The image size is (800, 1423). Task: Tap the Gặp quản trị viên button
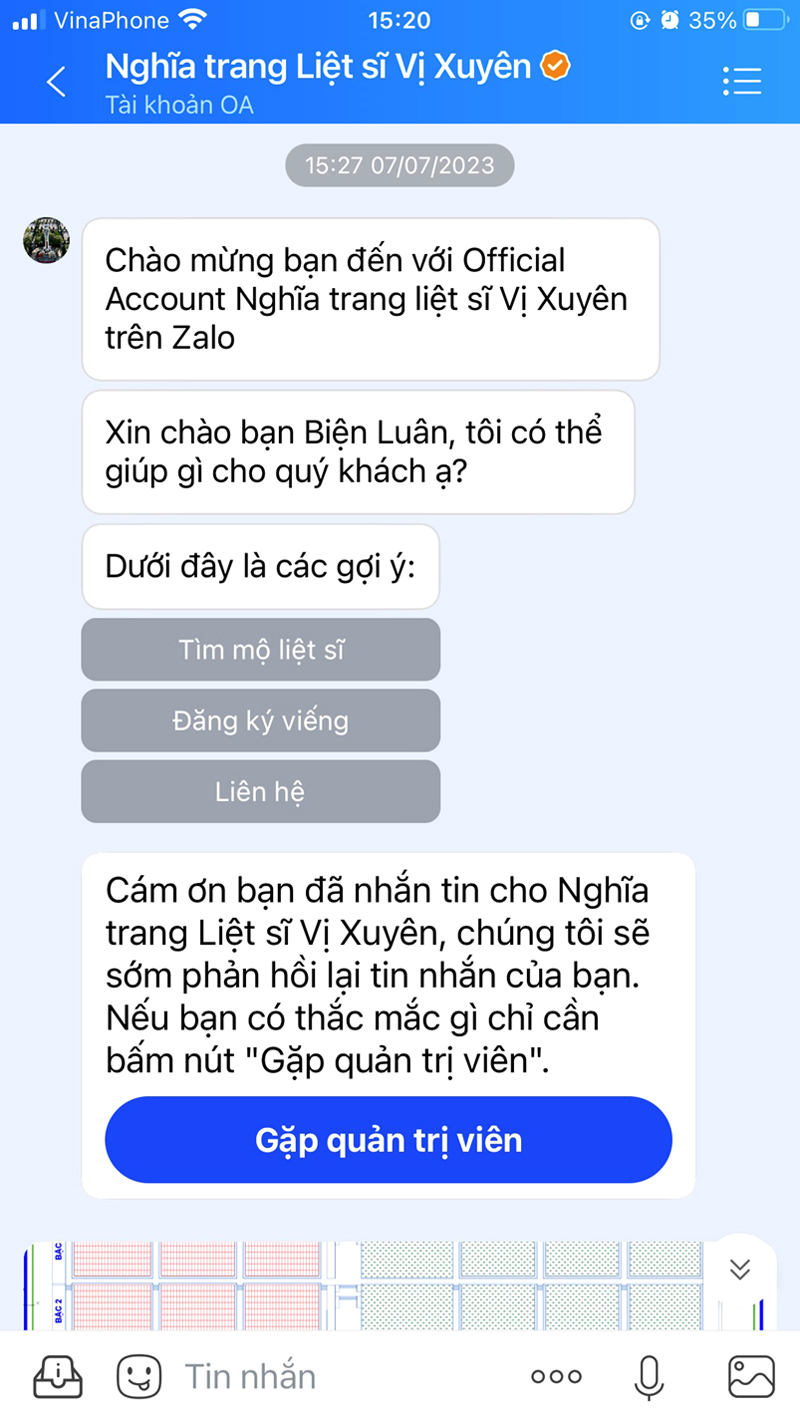(388, 1140)
